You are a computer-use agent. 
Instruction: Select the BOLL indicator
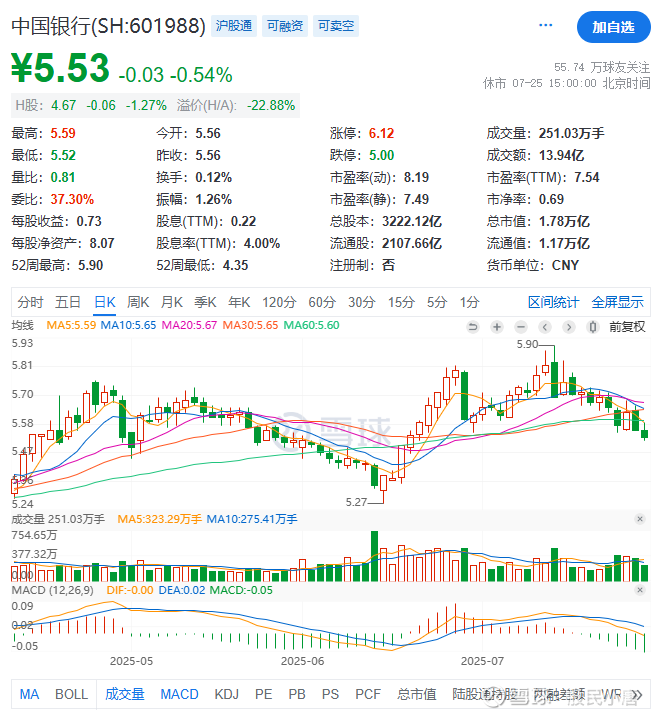coord(71,694)
